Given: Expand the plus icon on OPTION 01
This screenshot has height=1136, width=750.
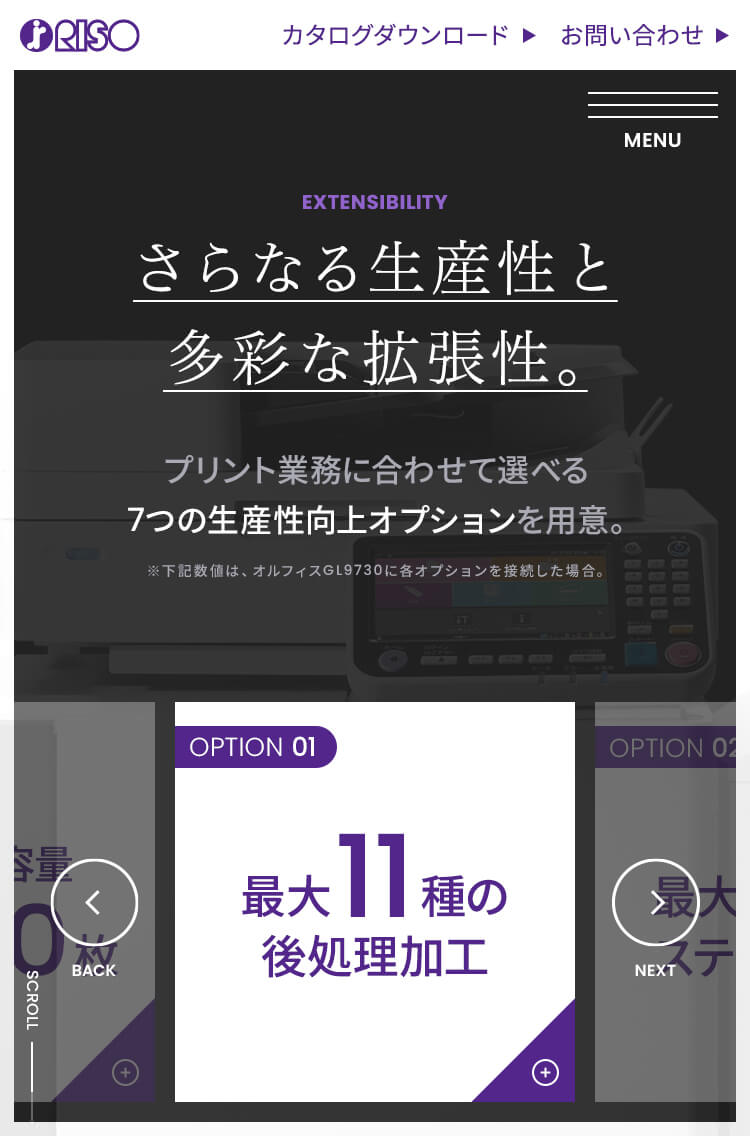Looking at the screenshot, I should [545, 1073].
